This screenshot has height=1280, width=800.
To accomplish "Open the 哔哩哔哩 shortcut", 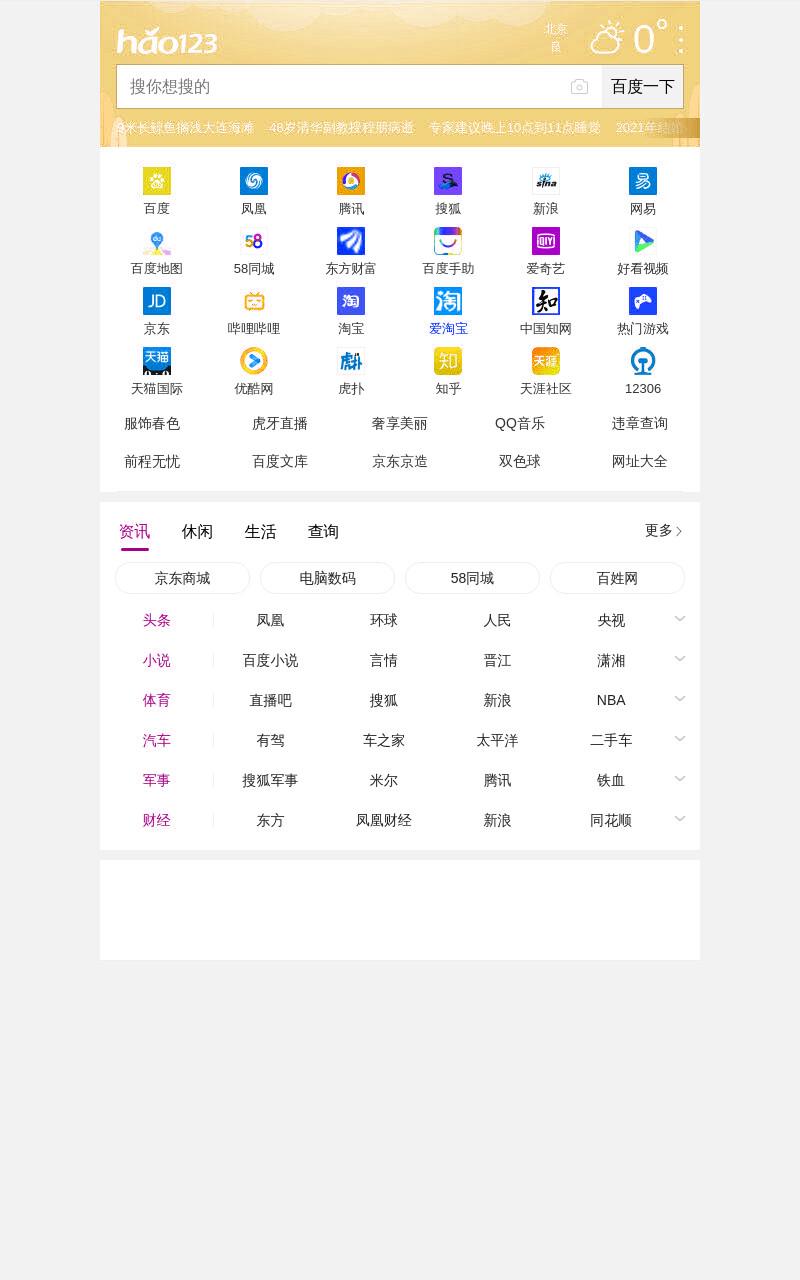I will click(254, 312).
